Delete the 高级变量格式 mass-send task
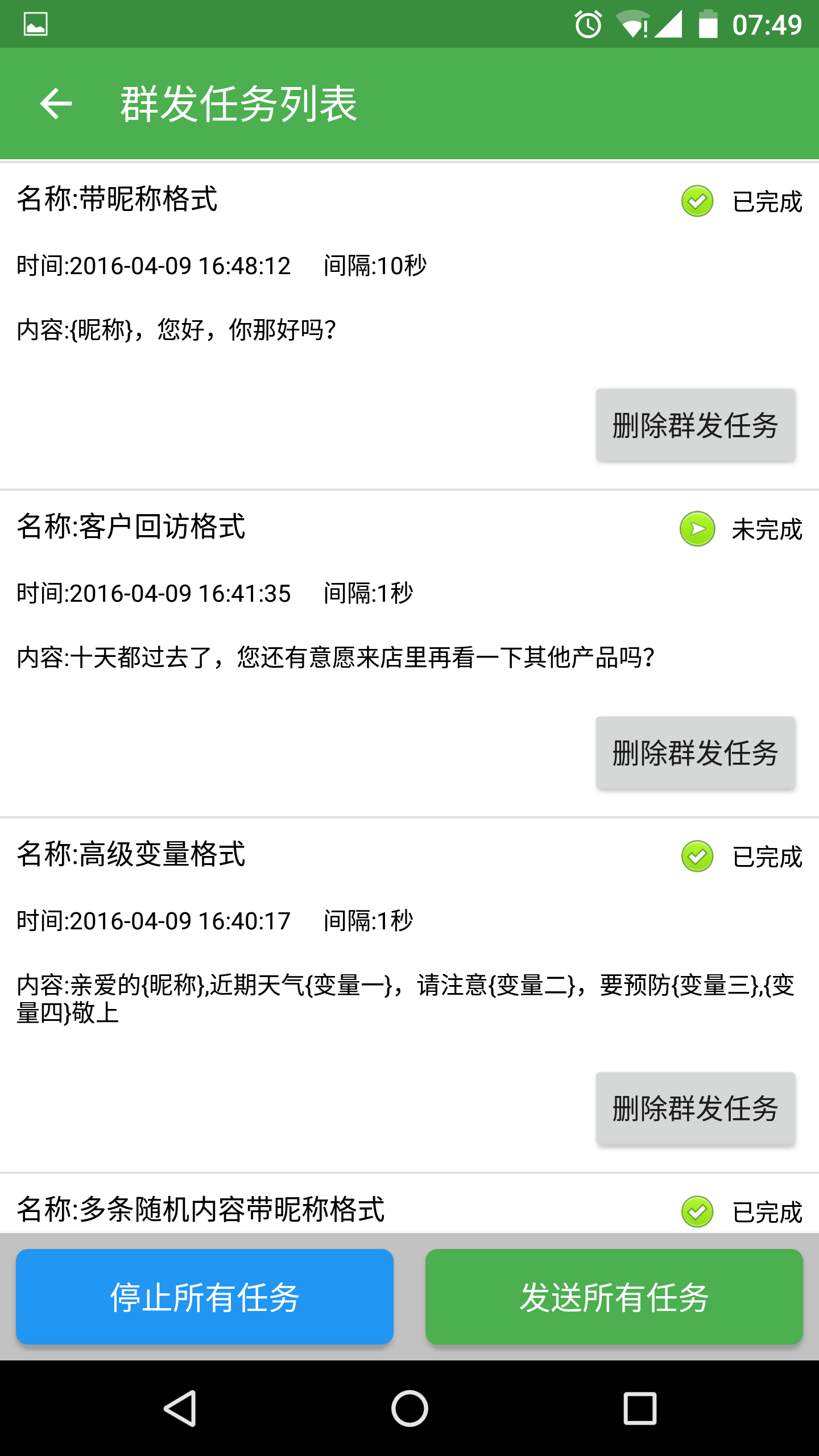 pyautogui.click(x=695, y=1108)
